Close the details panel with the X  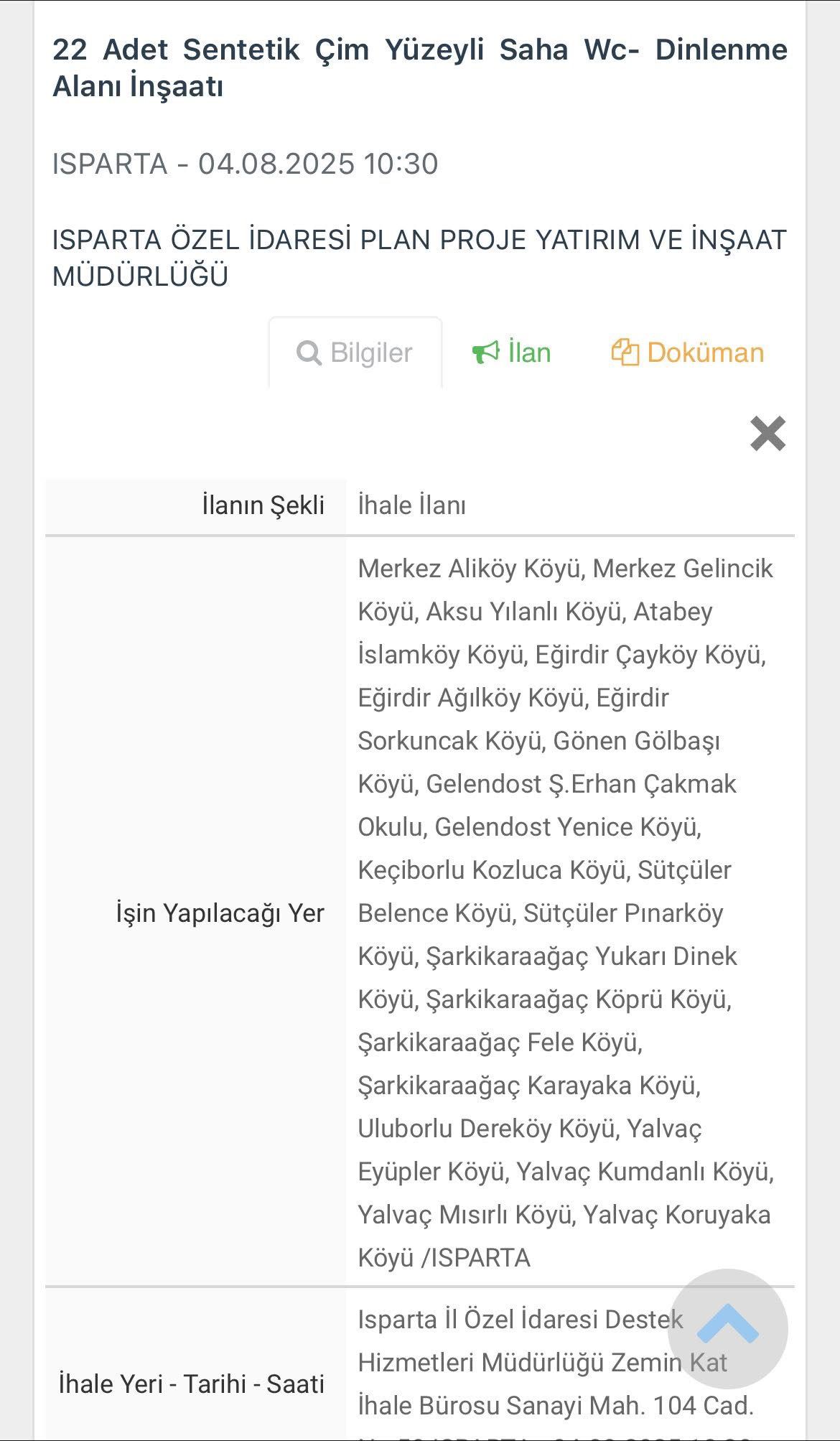pyautogui.click(x=768, y=434)
